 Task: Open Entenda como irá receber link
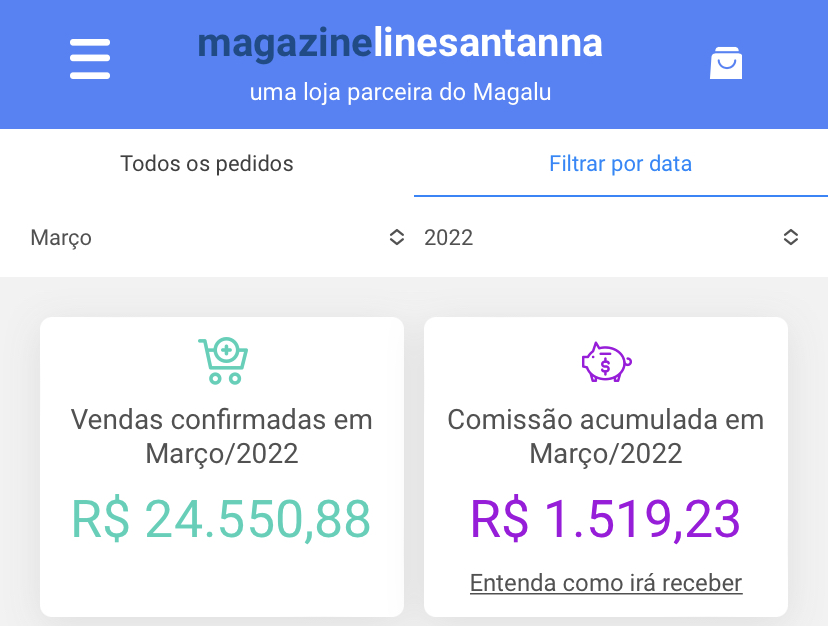coord(606,583)
